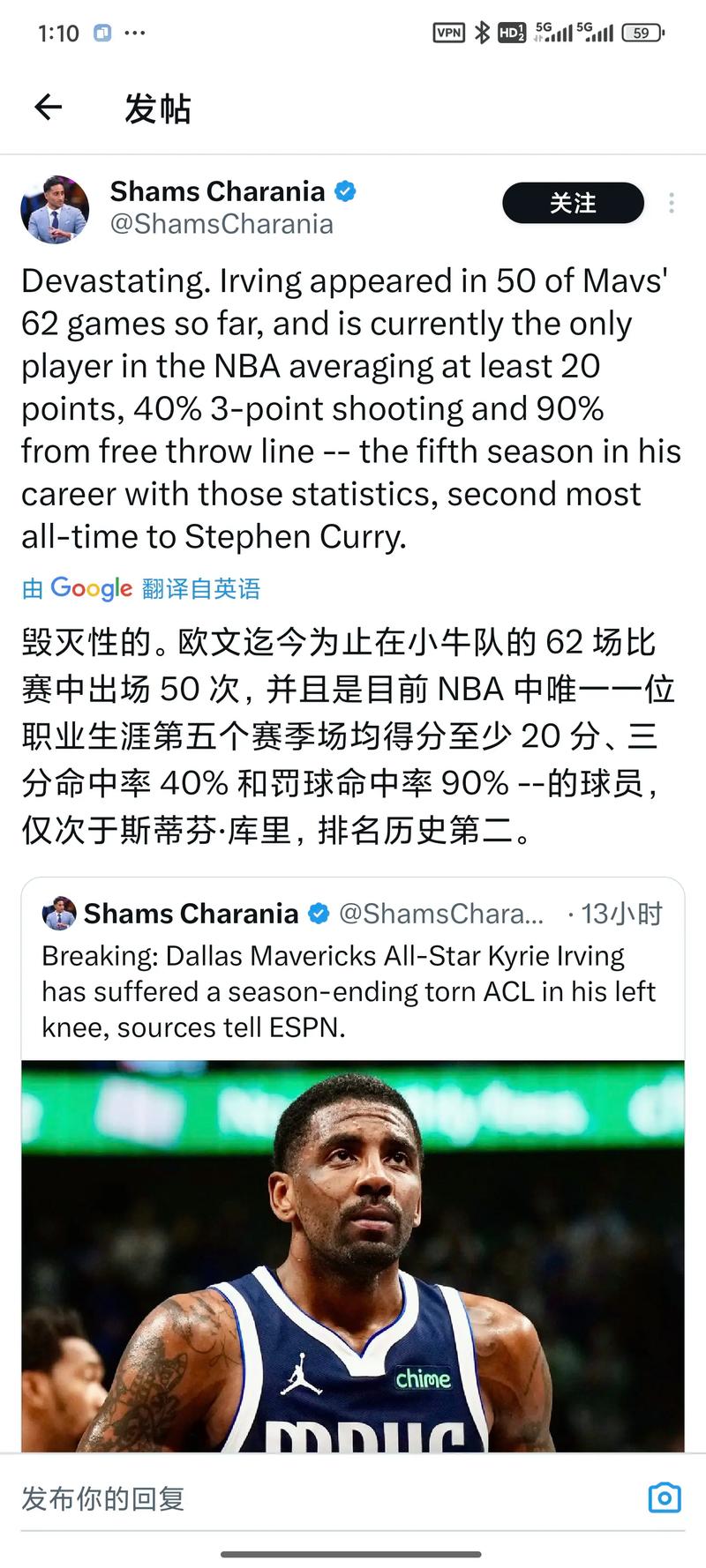Open the quoted Breaking post about Kyrie Irving
Screen dimensions: 706x1568
coord(351,991)
